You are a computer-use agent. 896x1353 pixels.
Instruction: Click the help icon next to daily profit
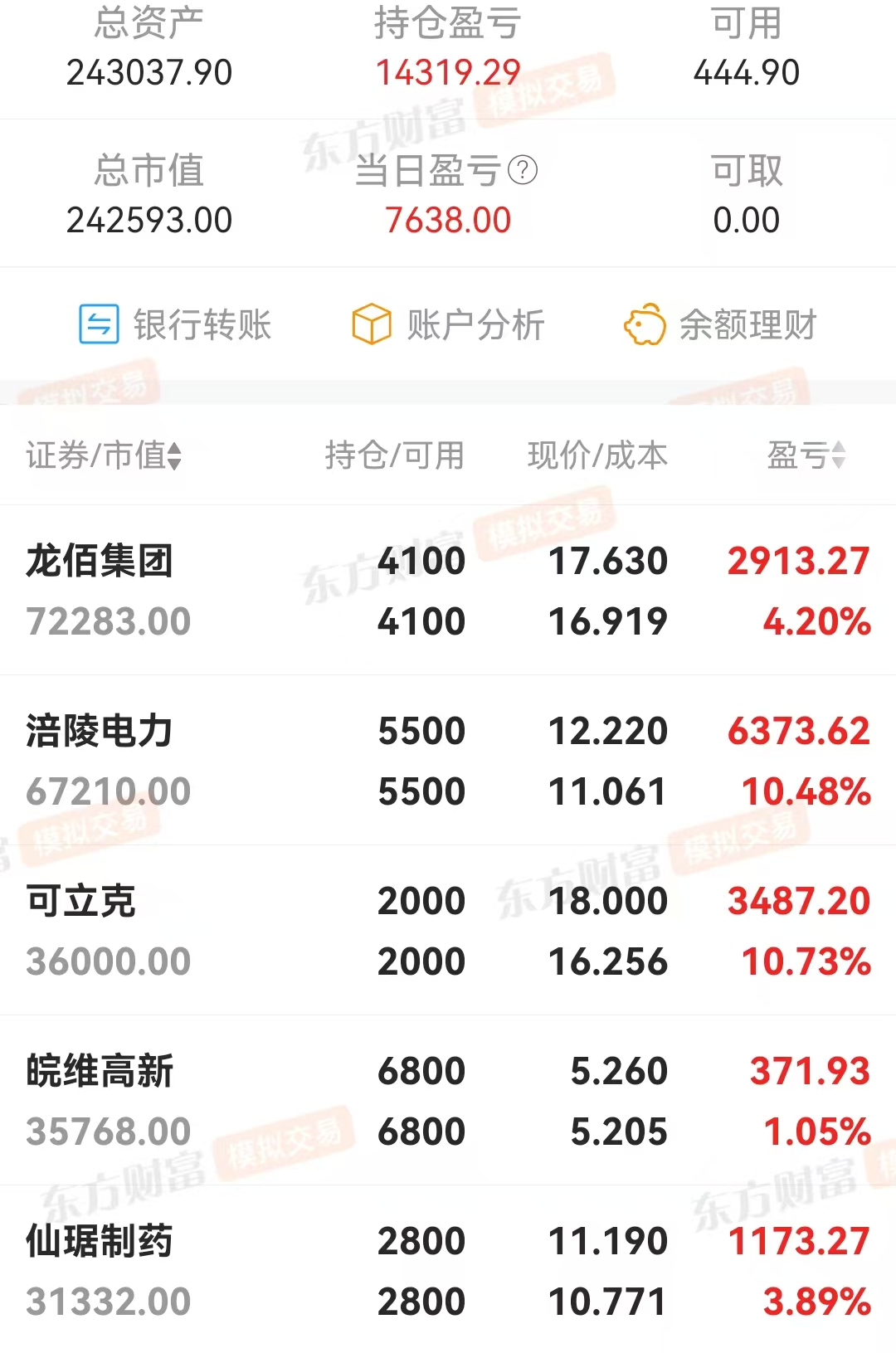click(x=522, y=170)
